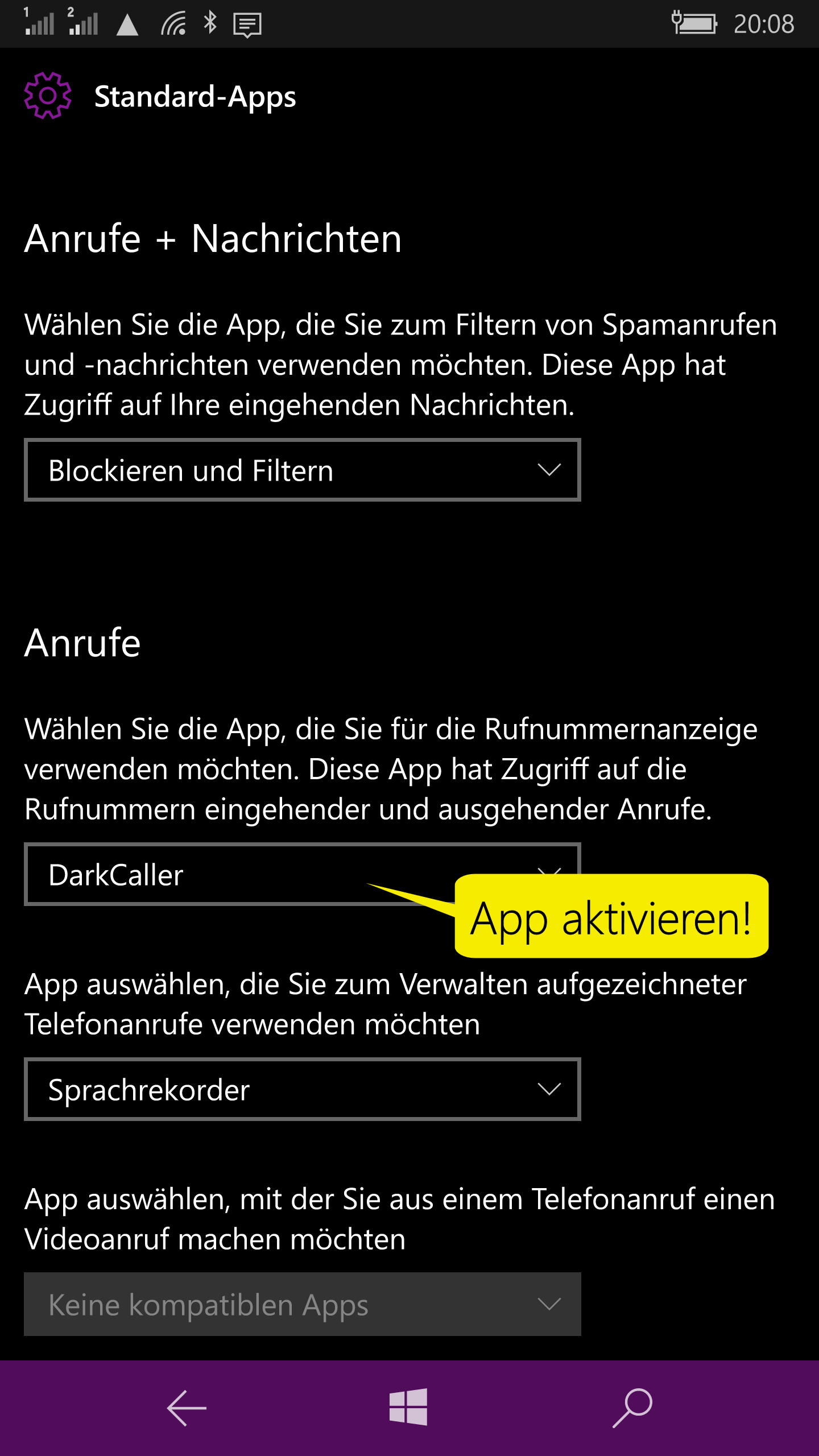This screenshot has width=819, height=1456.
Task: Tap the Windows start button
Action: point(408,1408)
